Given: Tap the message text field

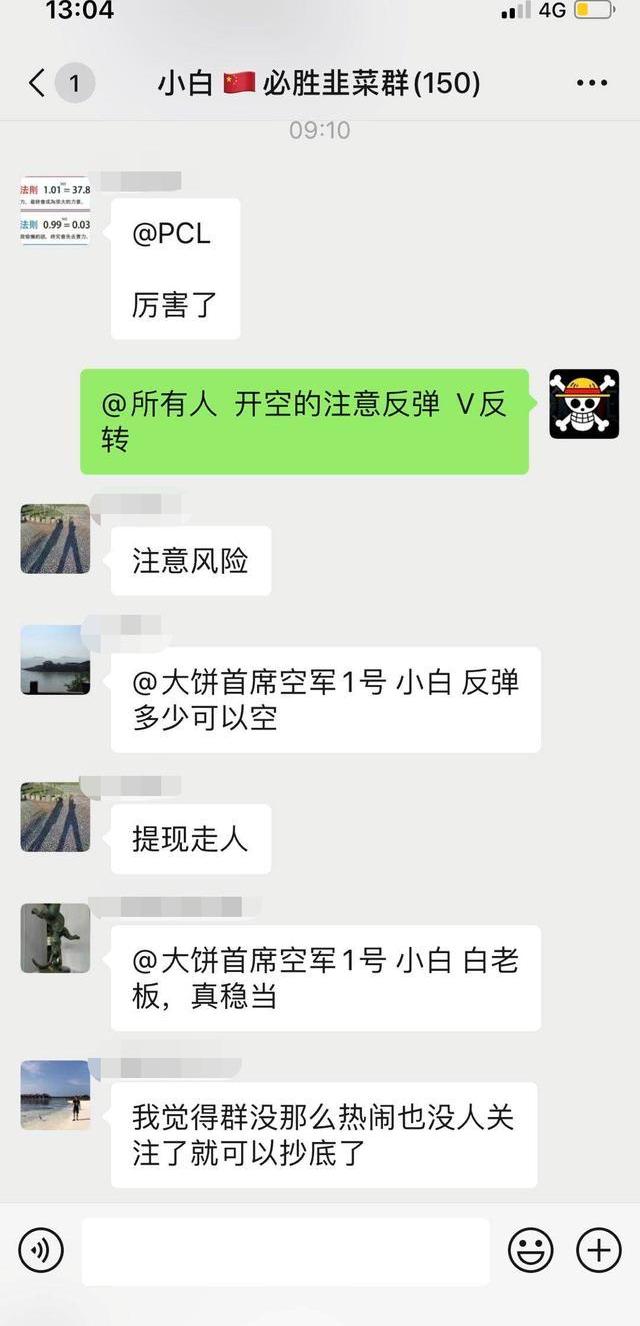Looking at the screenshot, I should pos(285,1250).
